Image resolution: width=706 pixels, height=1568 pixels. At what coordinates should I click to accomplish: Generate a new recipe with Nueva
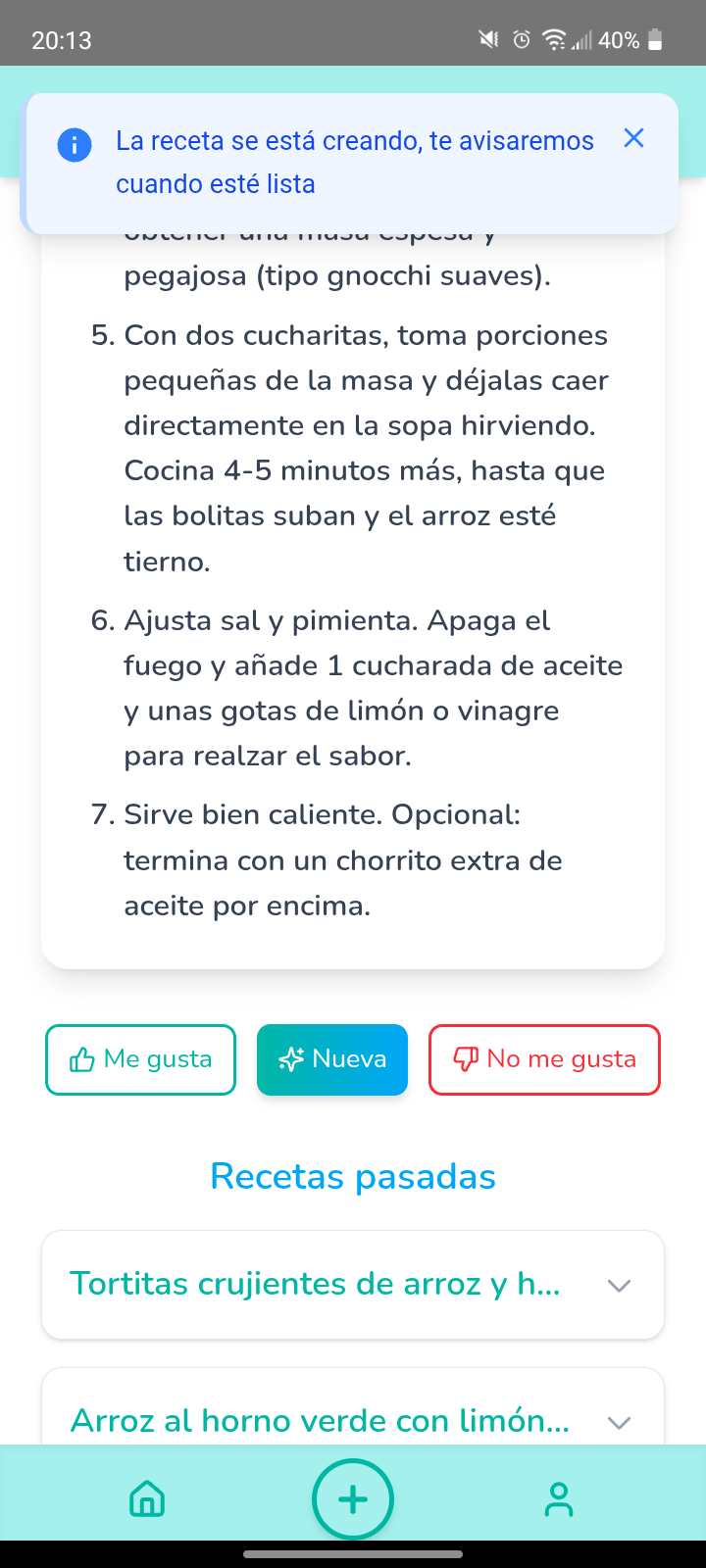coord(332,1059)
